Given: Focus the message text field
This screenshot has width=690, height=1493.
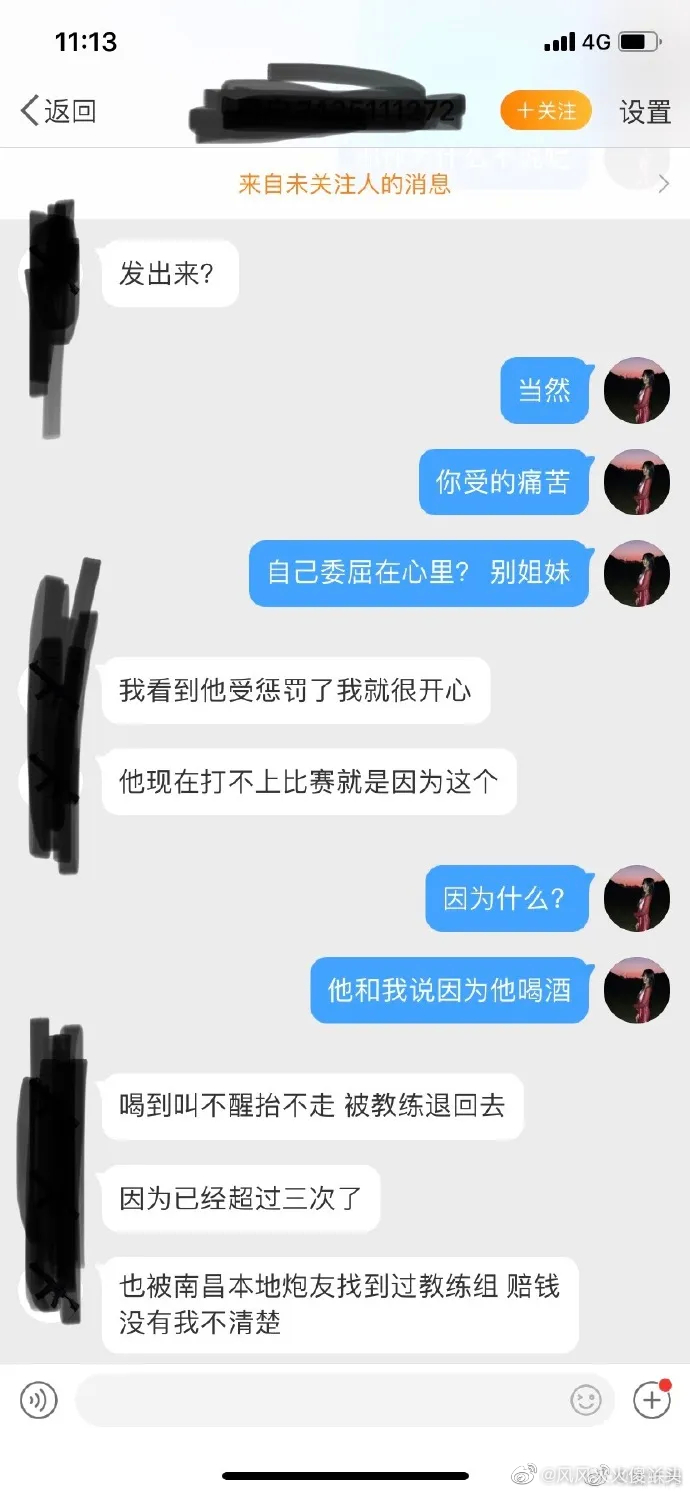Looking at the screenshot, I should 320,1399.
